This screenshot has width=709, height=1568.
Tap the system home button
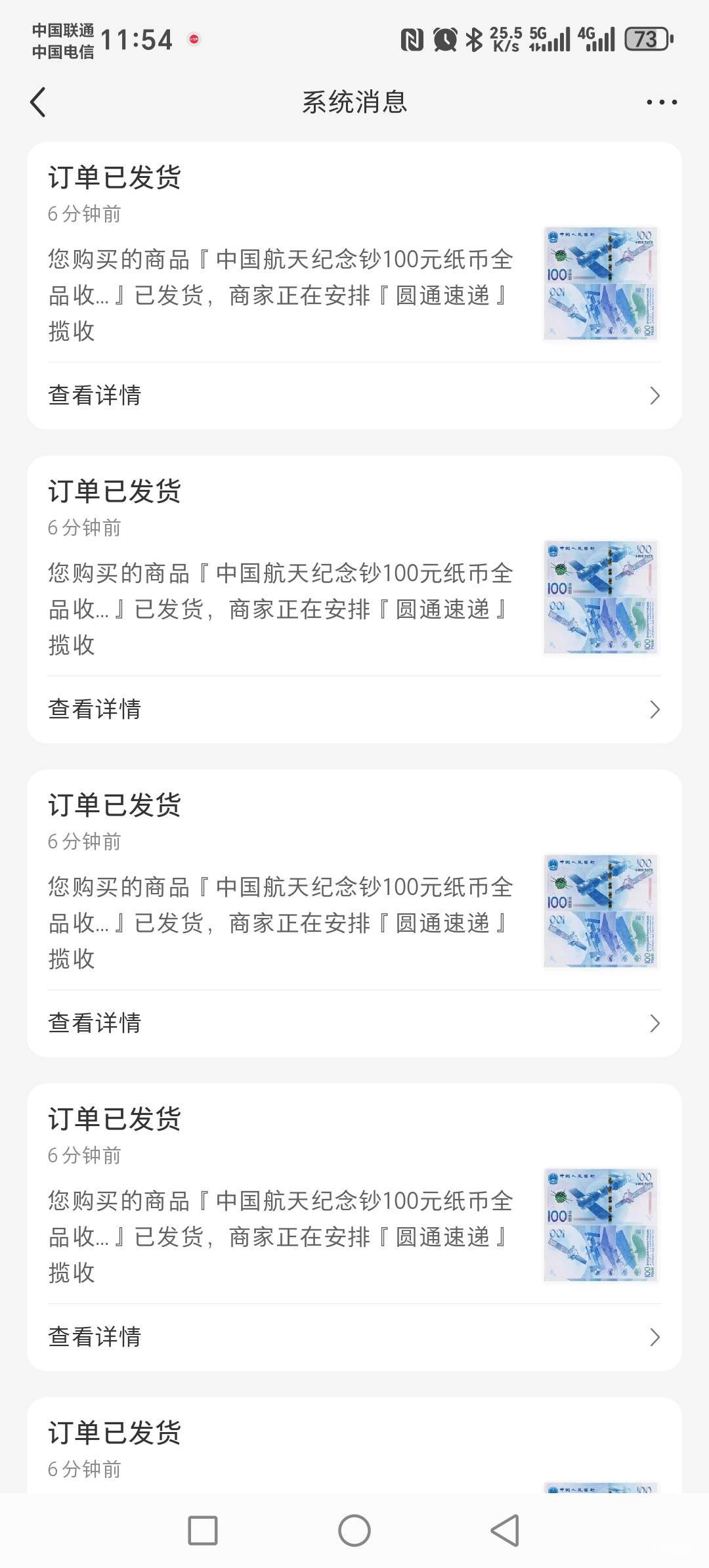point(354,1531)
